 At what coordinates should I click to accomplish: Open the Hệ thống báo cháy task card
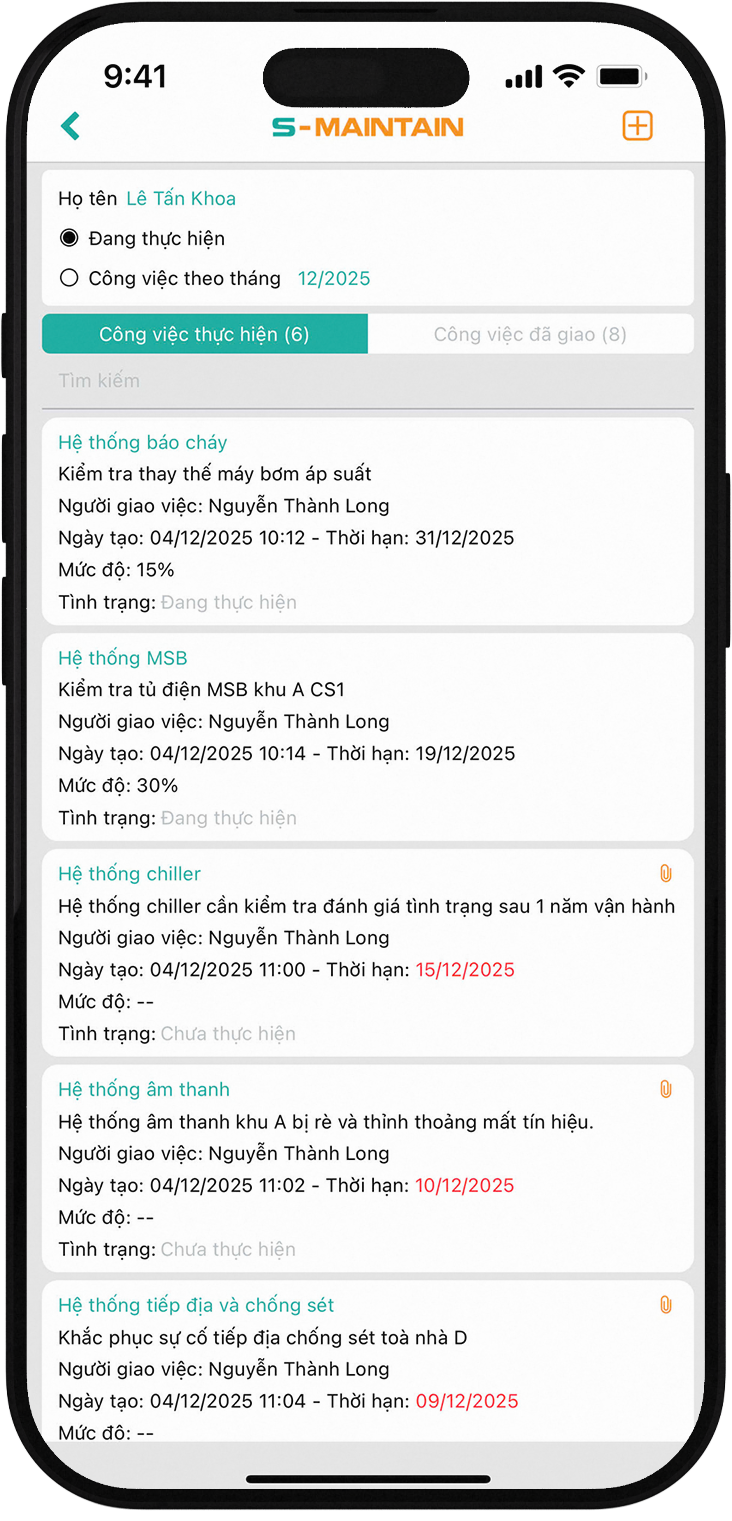(x=366, y=521)
